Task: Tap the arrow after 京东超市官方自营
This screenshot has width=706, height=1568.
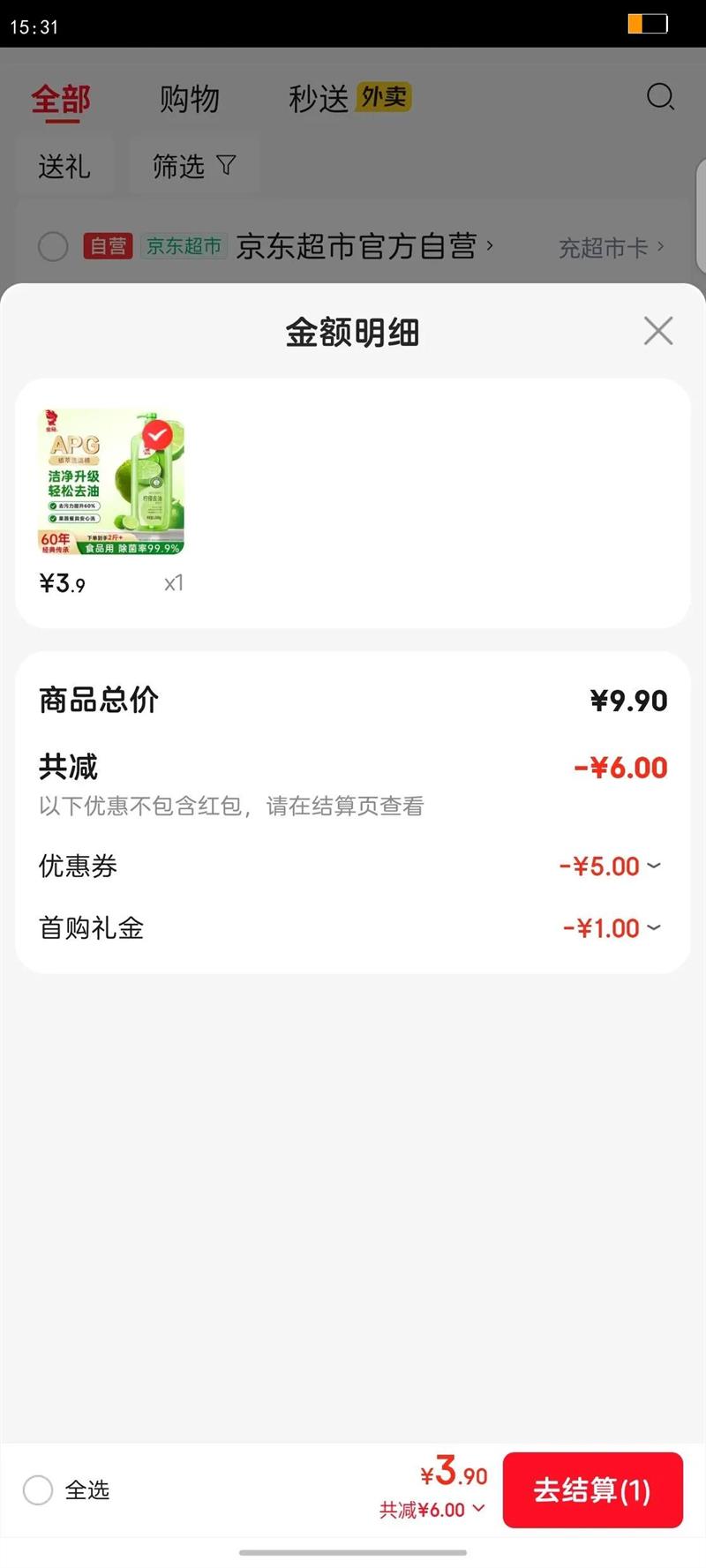Action: coord(489,247)
